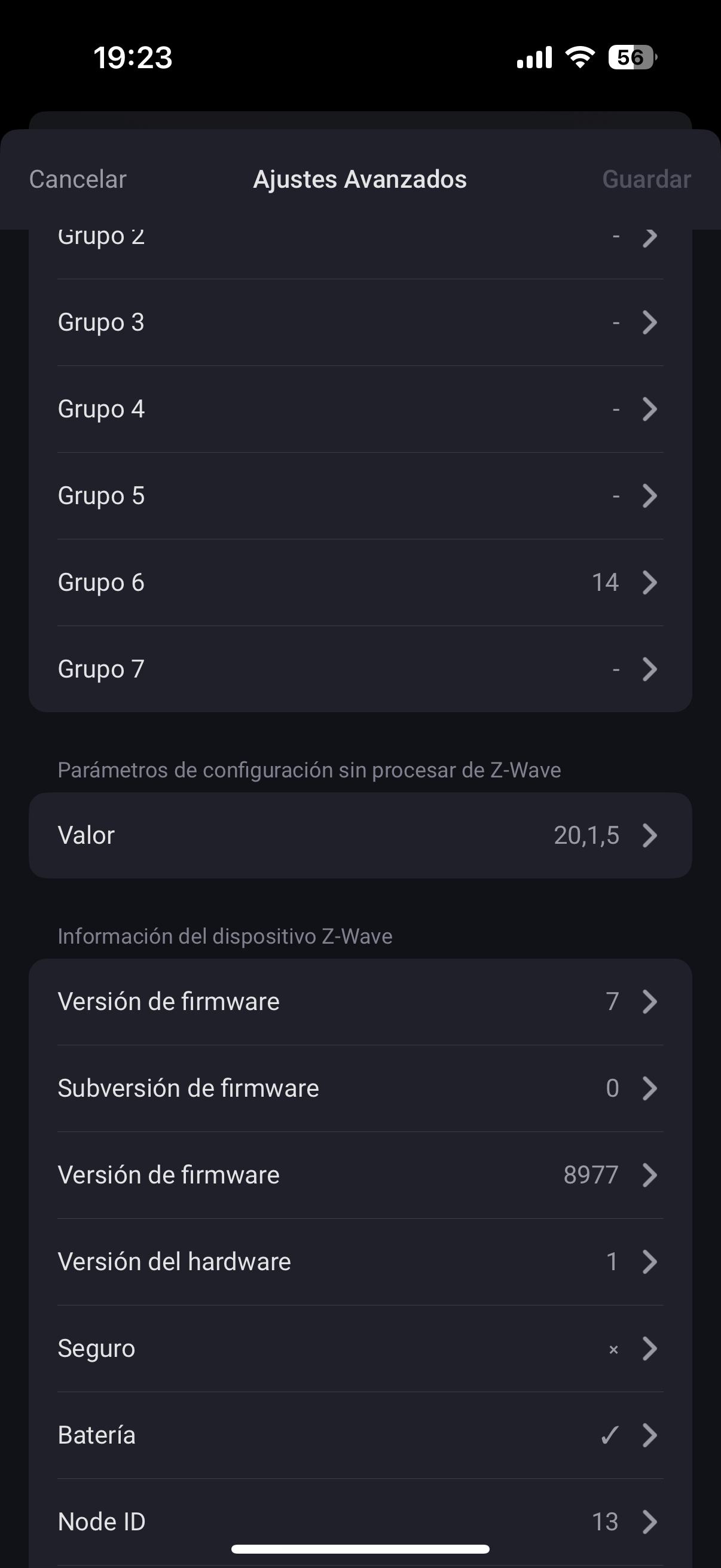The image size is (721, 1568).
Task: Open the Batería row
Action: pos(360,1435)
